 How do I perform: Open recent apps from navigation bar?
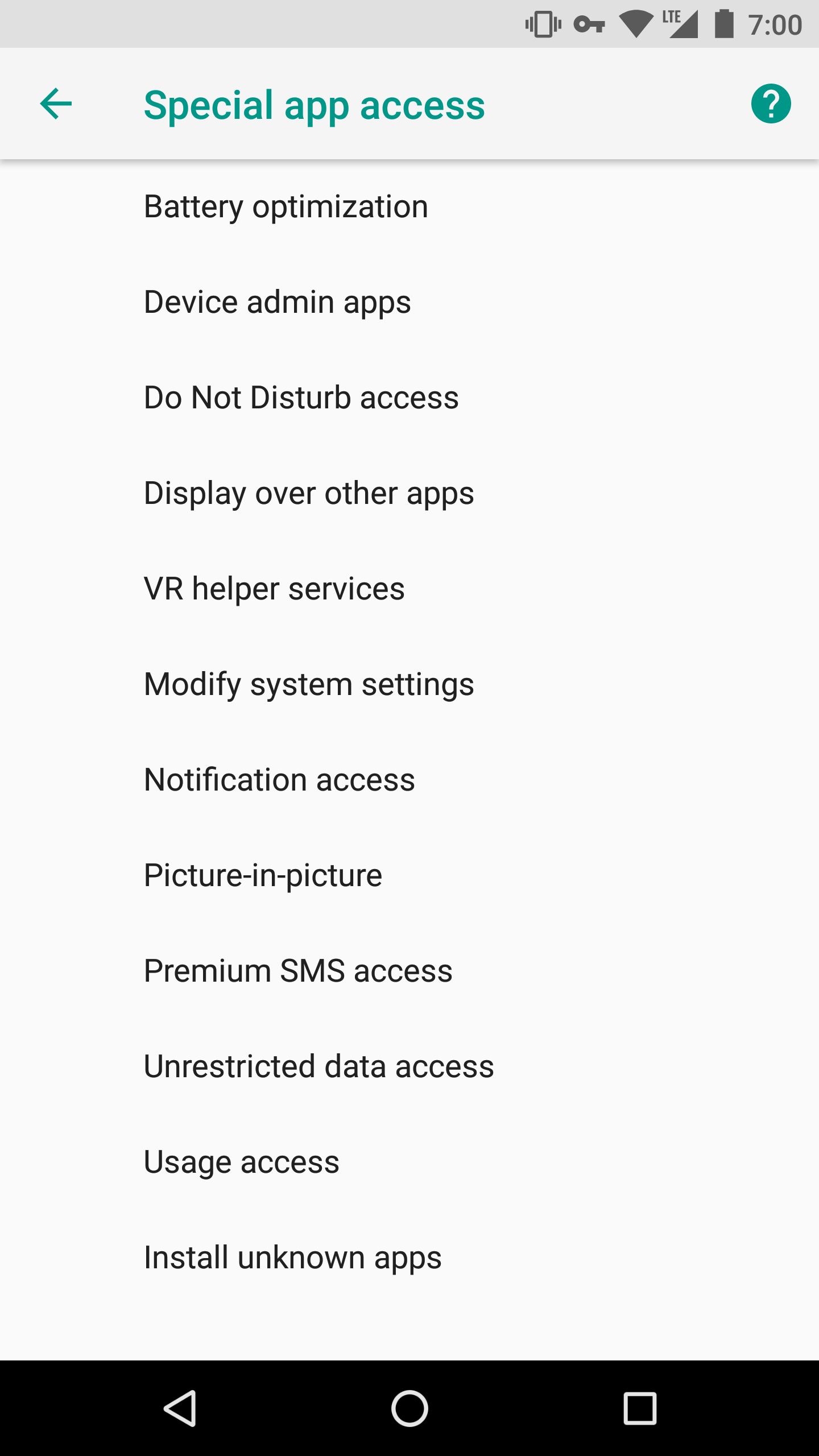[x=640, y=1409]
